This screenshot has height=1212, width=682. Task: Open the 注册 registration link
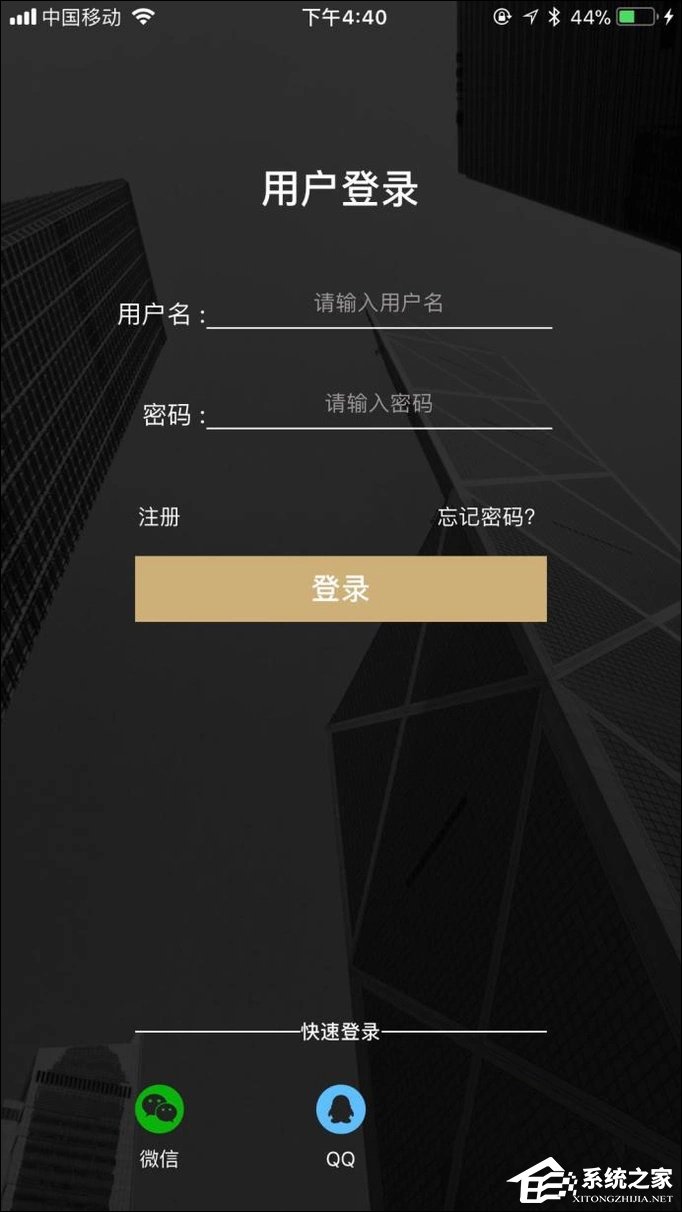coord(159,517)
